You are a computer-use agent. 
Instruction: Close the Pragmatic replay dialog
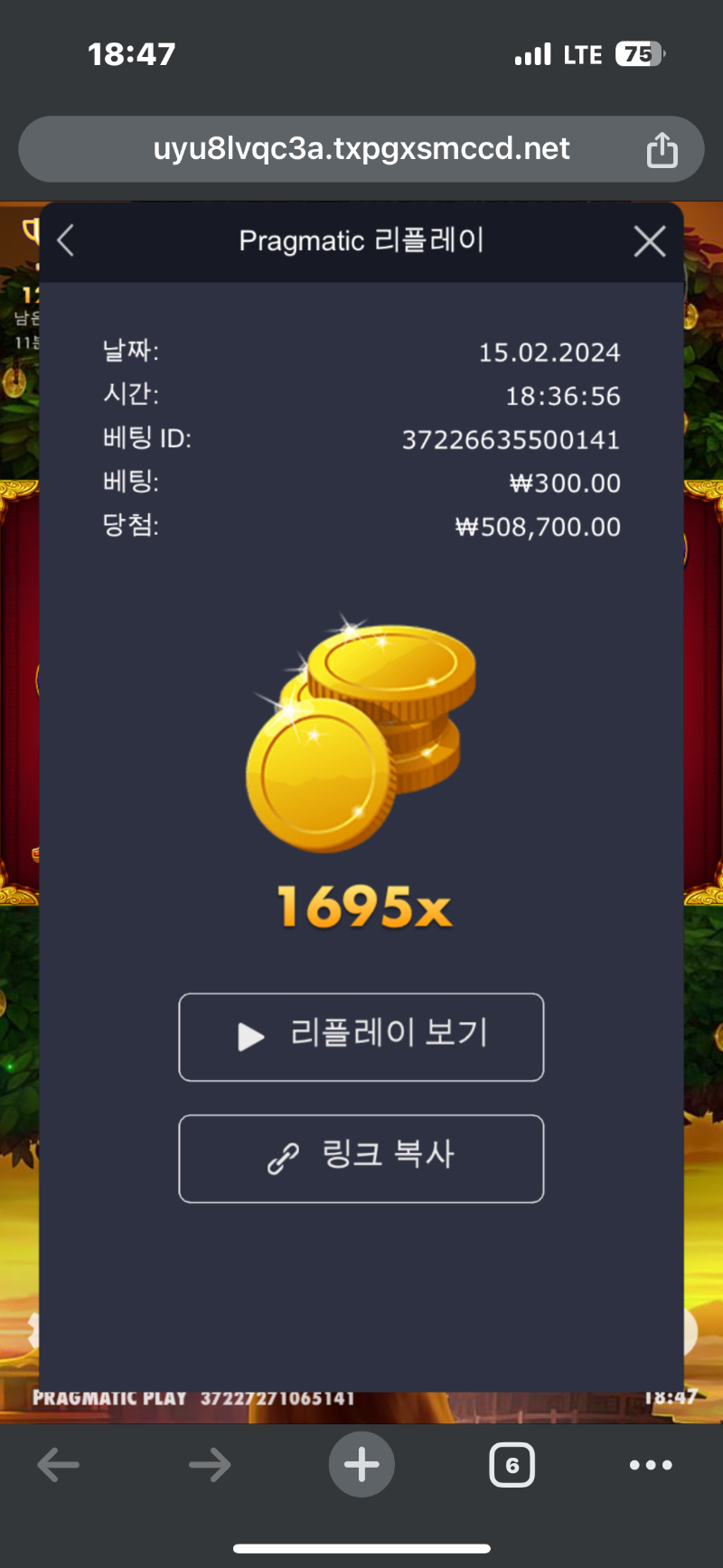[x=650, y=241]
